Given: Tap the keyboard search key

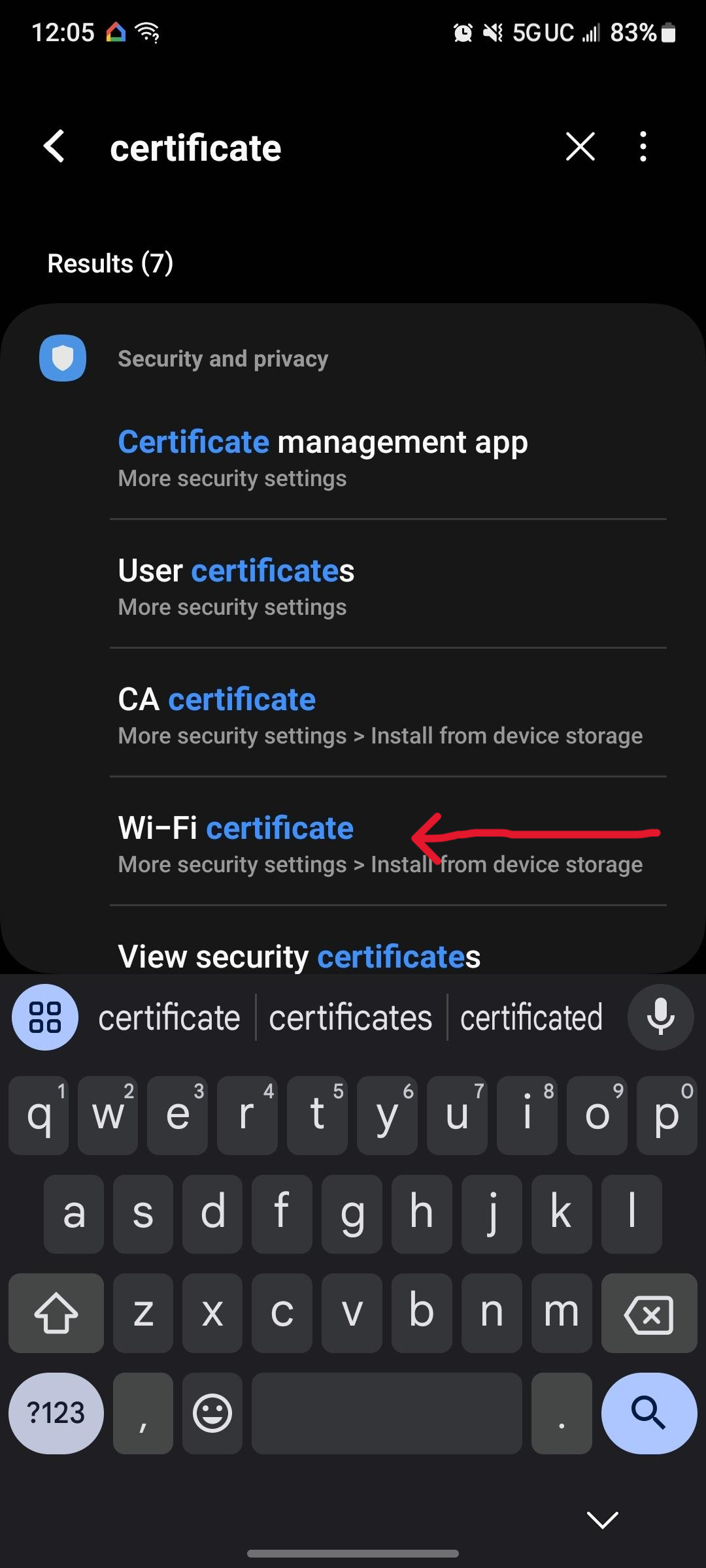Looking at the screenshot, I should (648, 1413).
